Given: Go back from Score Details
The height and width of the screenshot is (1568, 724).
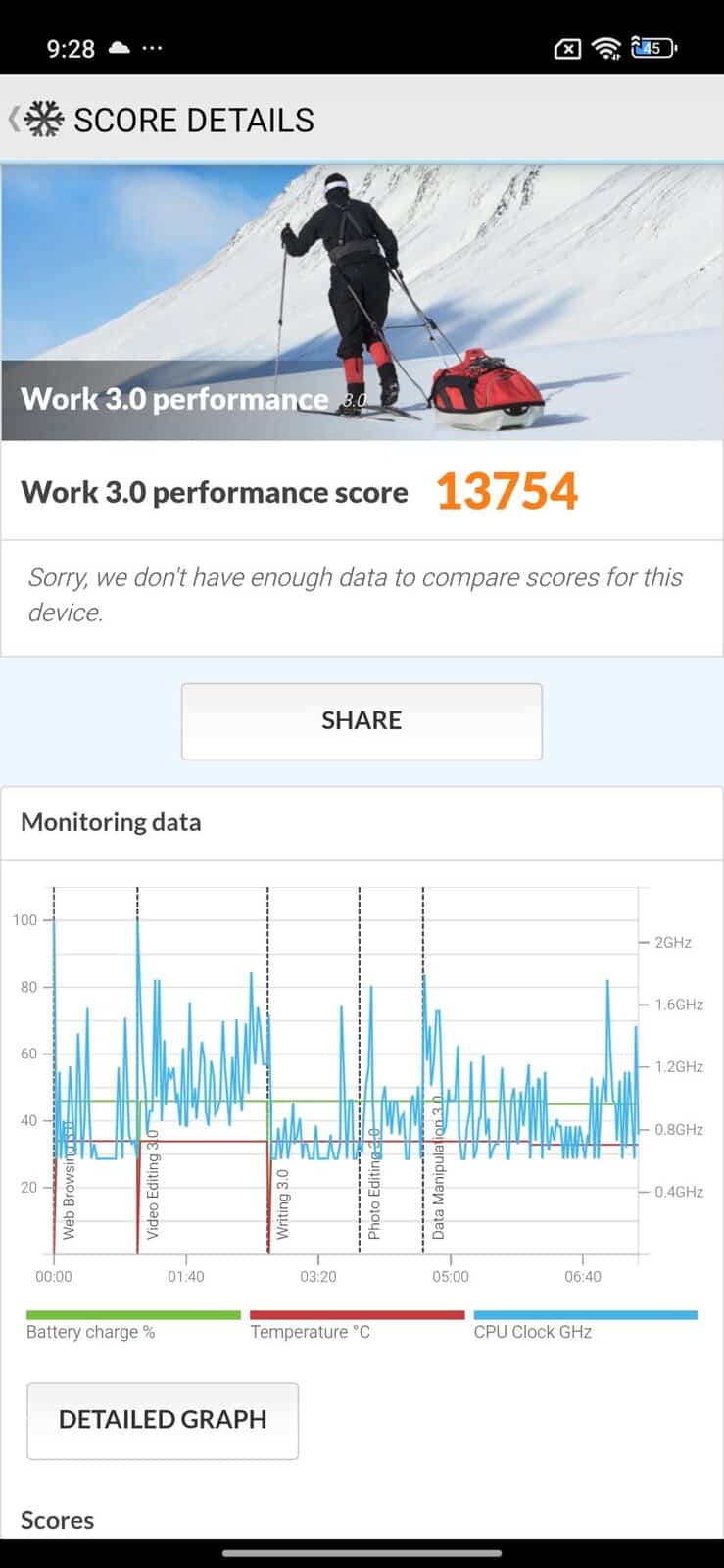Looking at the screenshot, I should click(x=16, y=120).
